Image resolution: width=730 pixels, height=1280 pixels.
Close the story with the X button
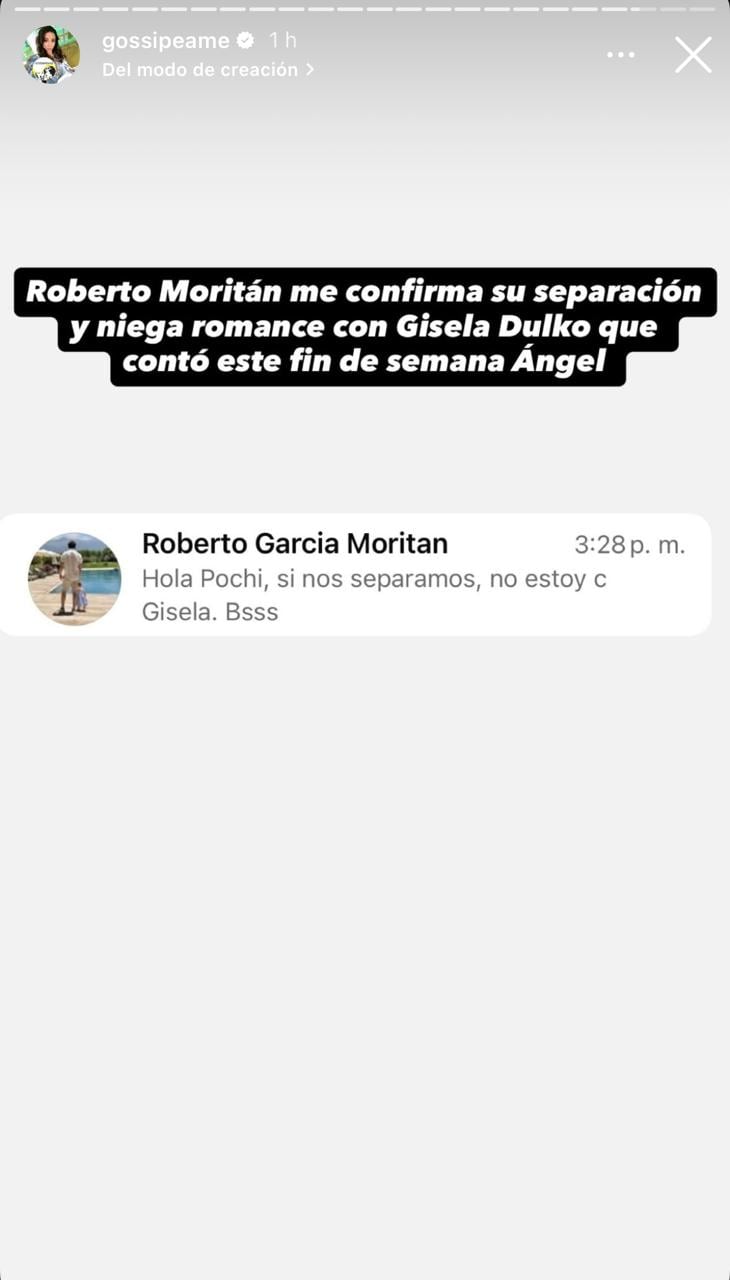pyautogui.click(x=692, y=55)
